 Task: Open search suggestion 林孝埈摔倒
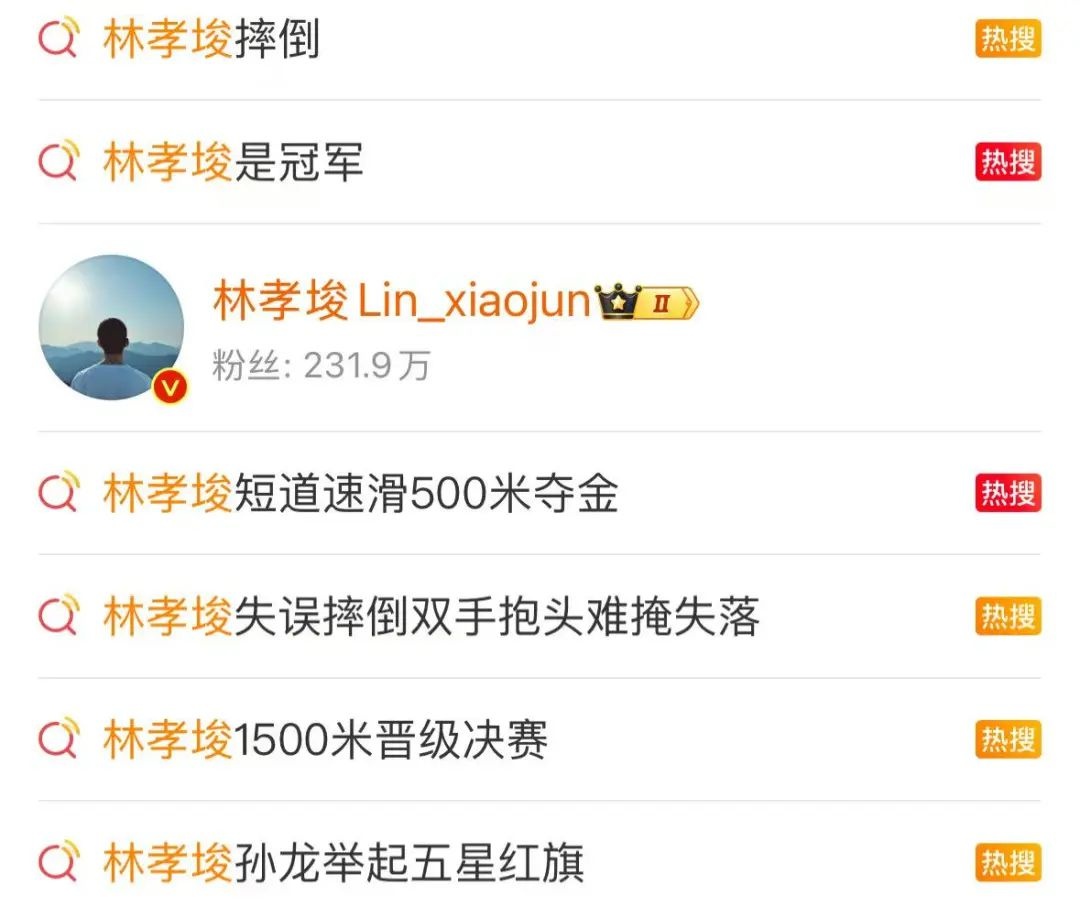211,39
